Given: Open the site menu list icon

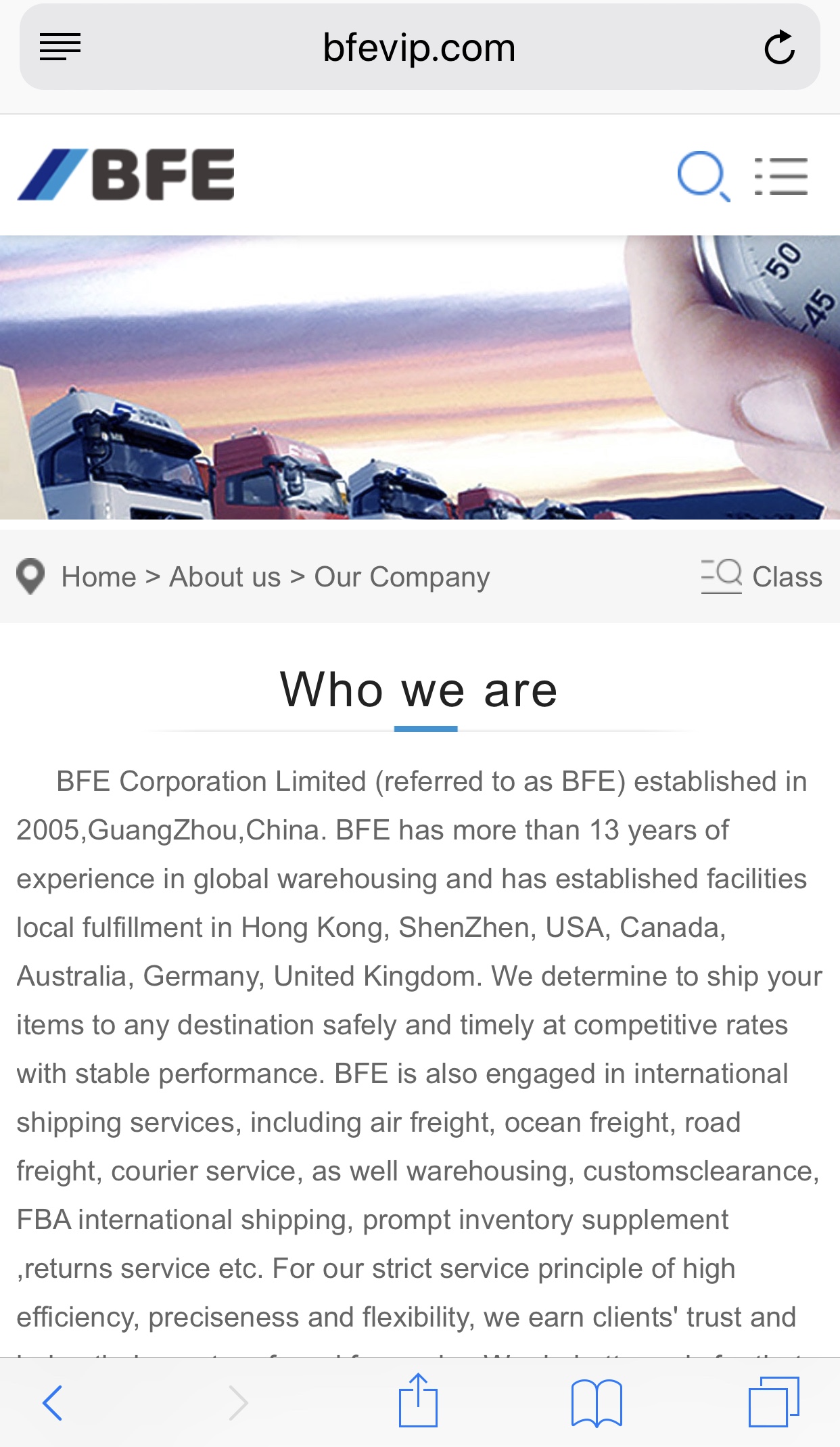Looking at the screenshot, I should click(x=781, y=176).
